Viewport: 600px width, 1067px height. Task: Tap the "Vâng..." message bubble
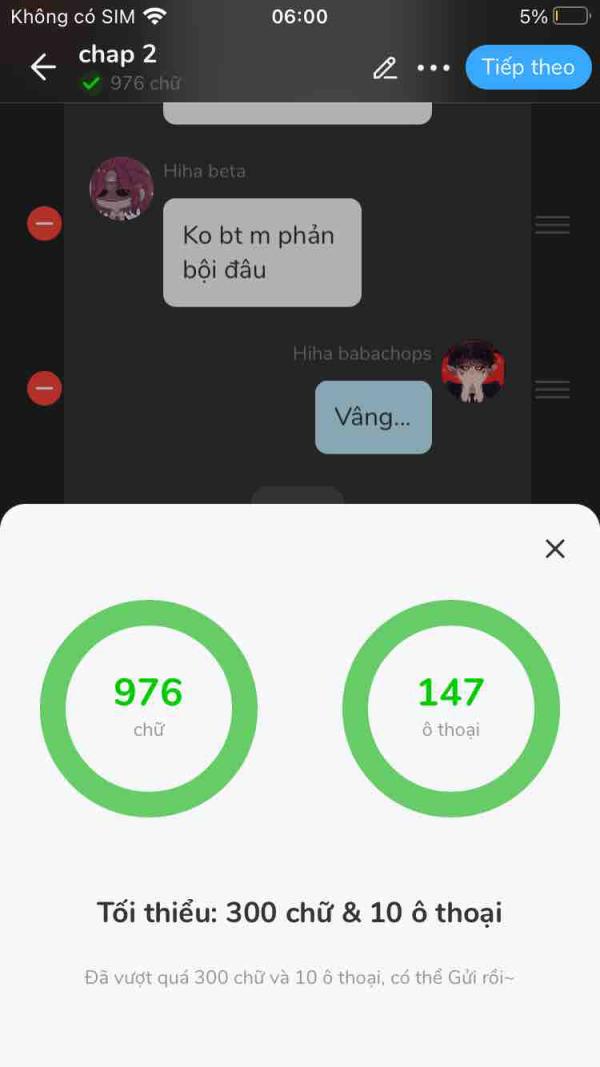point(373,417)
